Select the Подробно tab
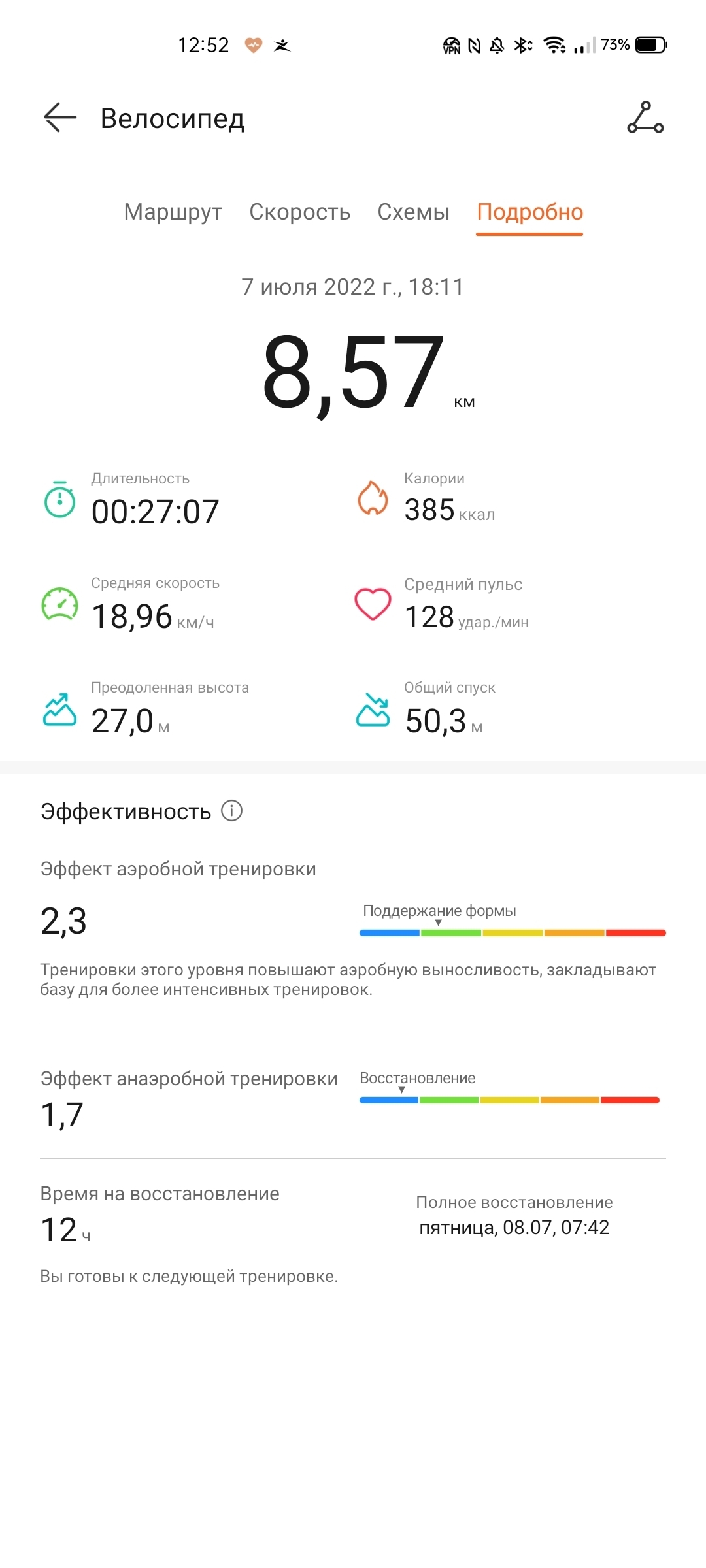This screenshot has width=706, height=1568. point(529,212)
